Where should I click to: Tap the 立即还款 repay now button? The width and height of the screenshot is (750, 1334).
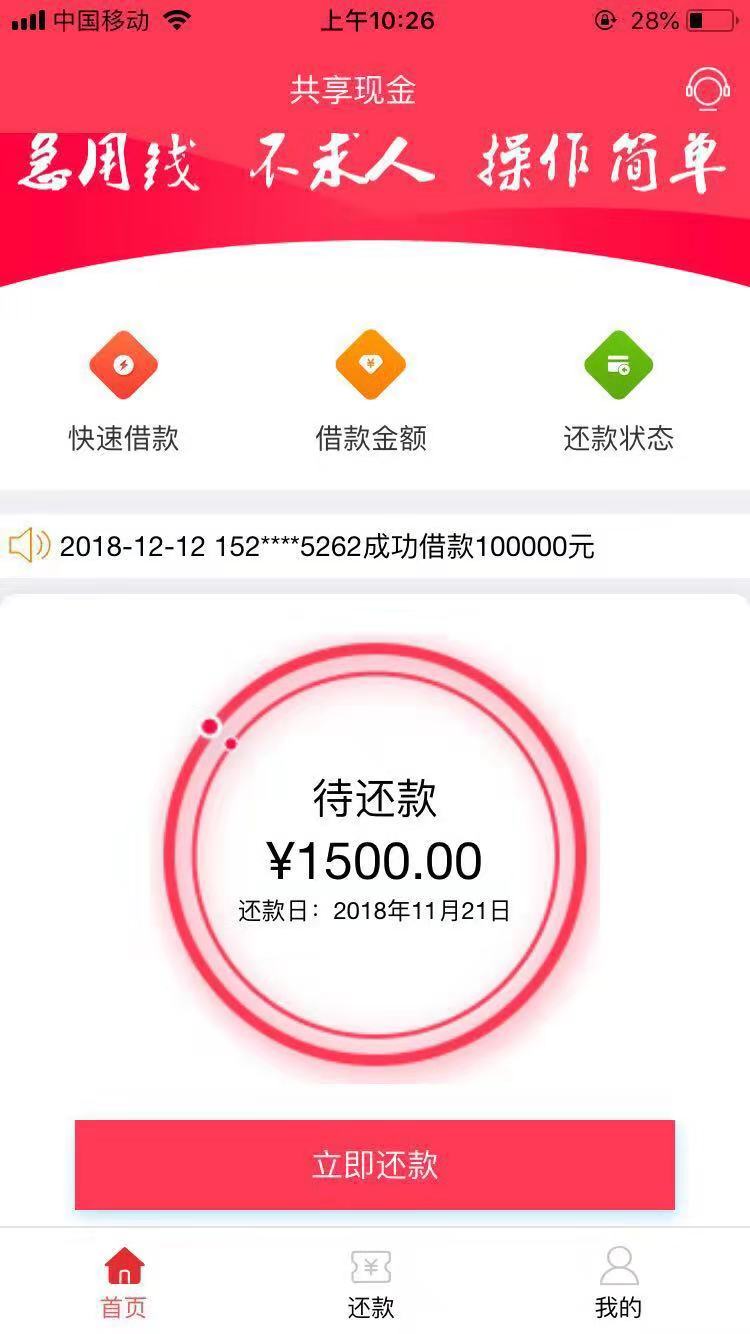tap(375, 1165)
